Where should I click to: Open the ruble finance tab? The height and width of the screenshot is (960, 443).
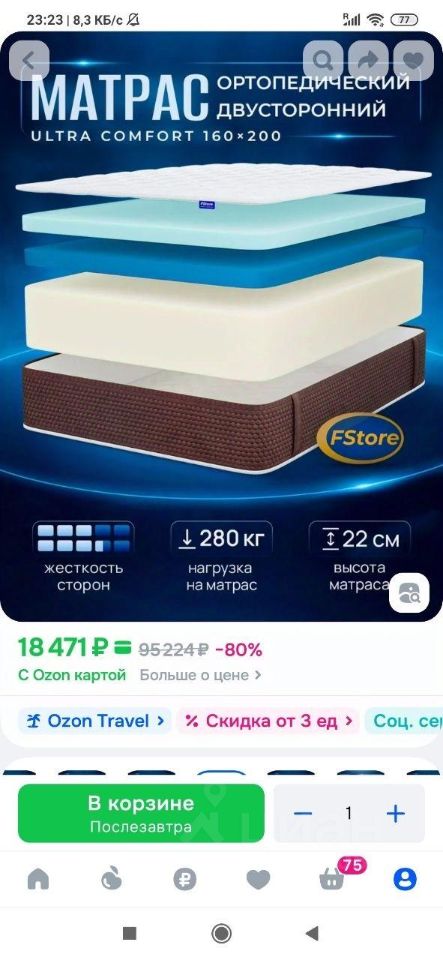(185, 880)
